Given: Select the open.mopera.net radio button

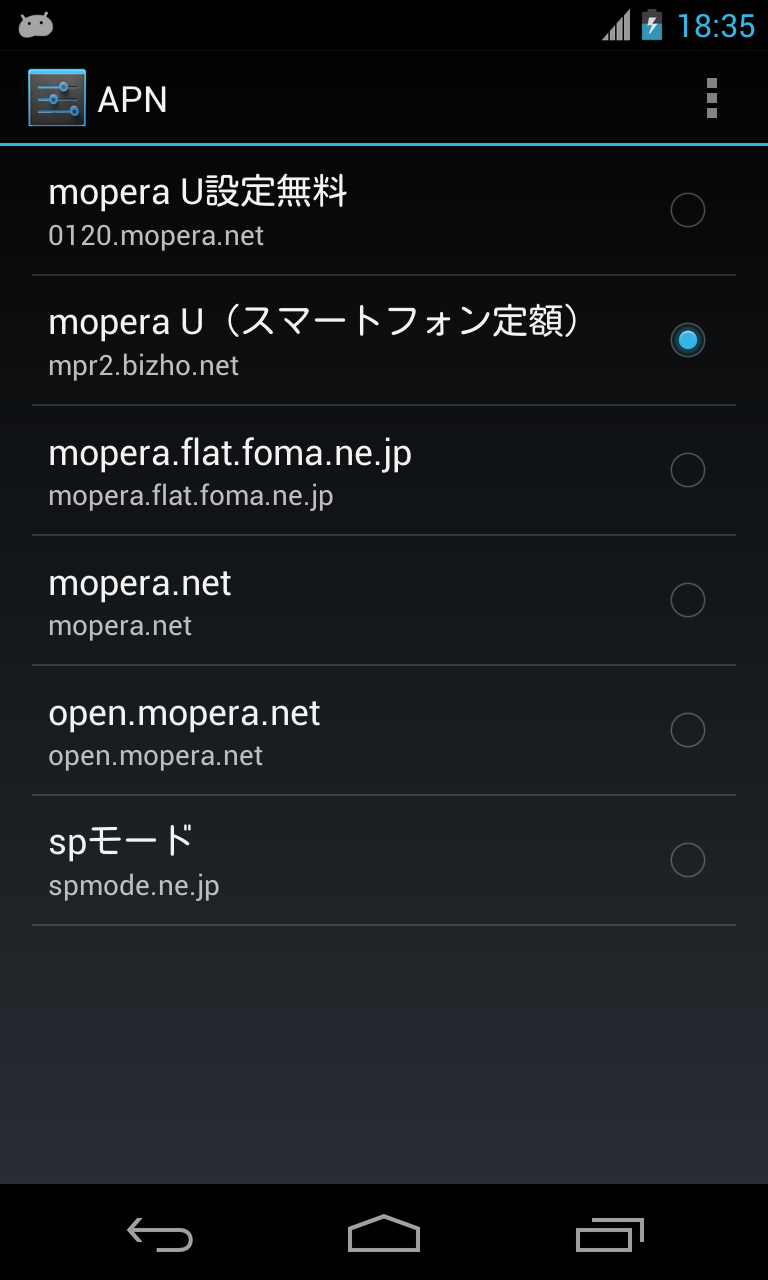Looking at the screenshot, I should (x=687, y=730).
